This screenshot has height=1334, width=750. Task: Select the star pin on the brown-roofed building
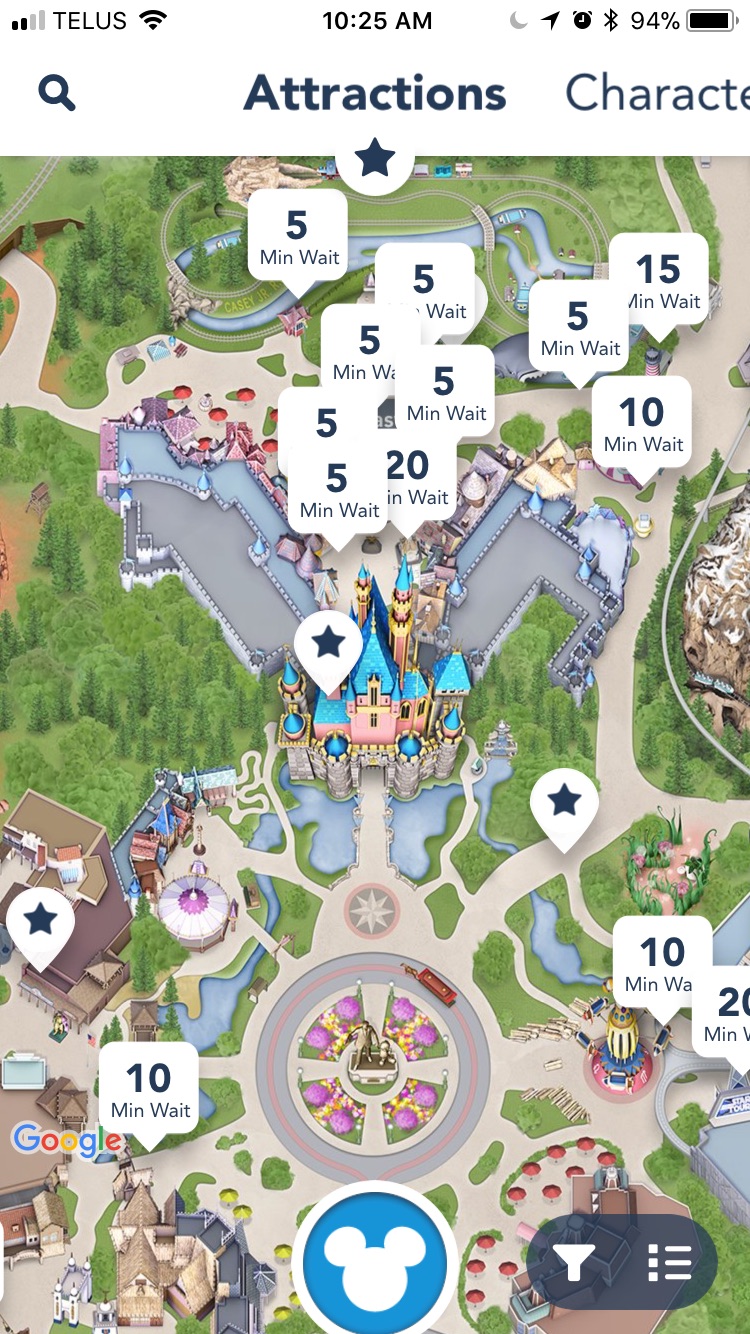(40, 924)
